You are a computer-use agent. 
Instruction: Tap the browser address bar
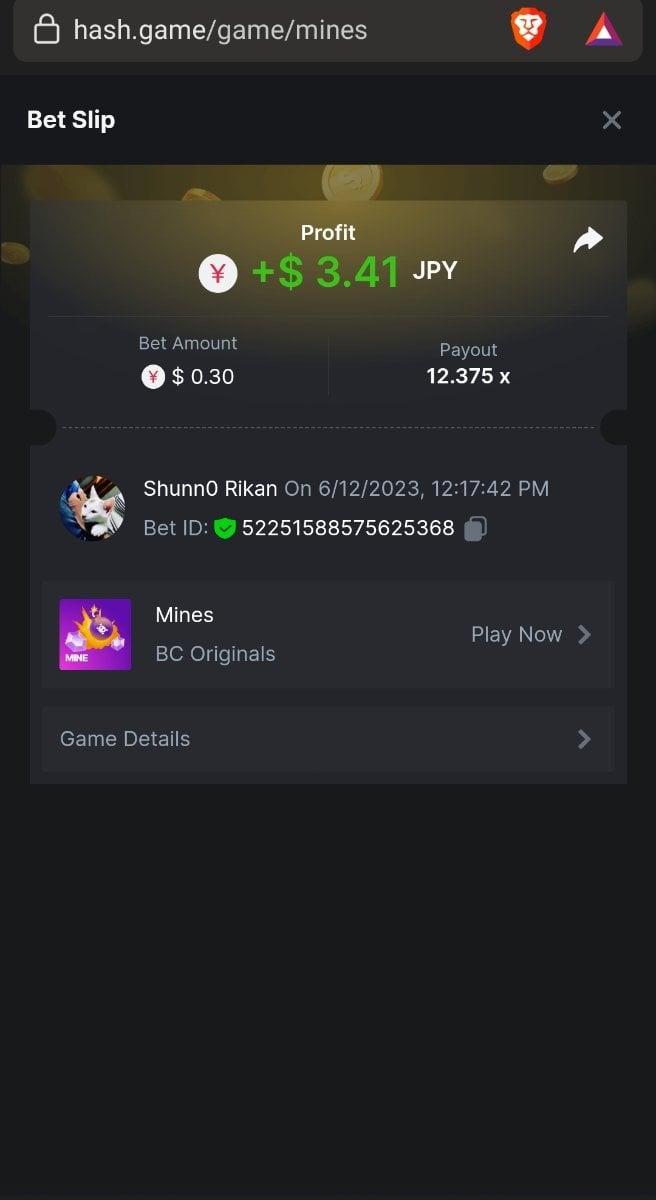[260, 30]
